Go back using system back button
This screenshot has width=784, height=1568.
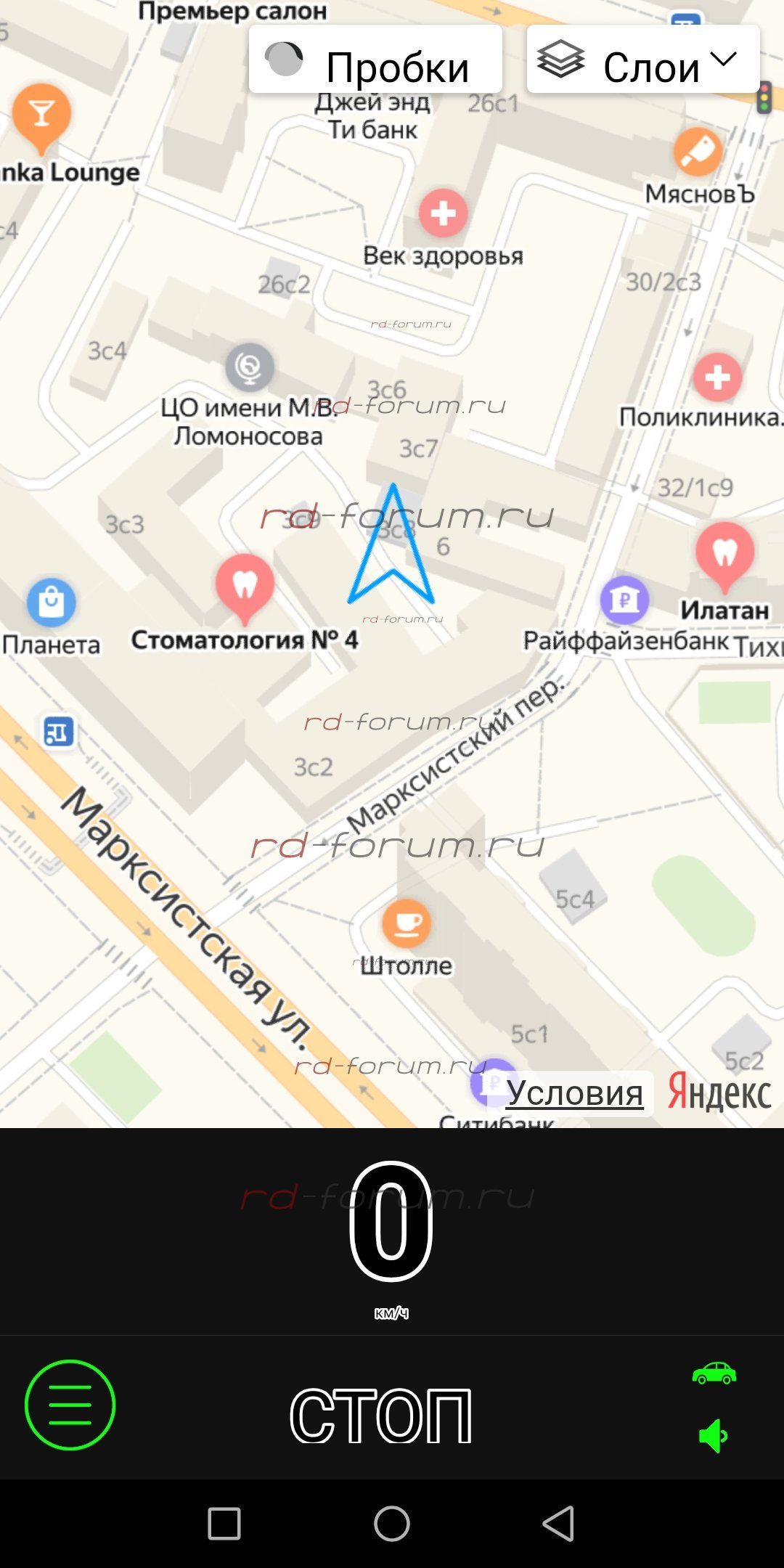[x=558, y=1523]
